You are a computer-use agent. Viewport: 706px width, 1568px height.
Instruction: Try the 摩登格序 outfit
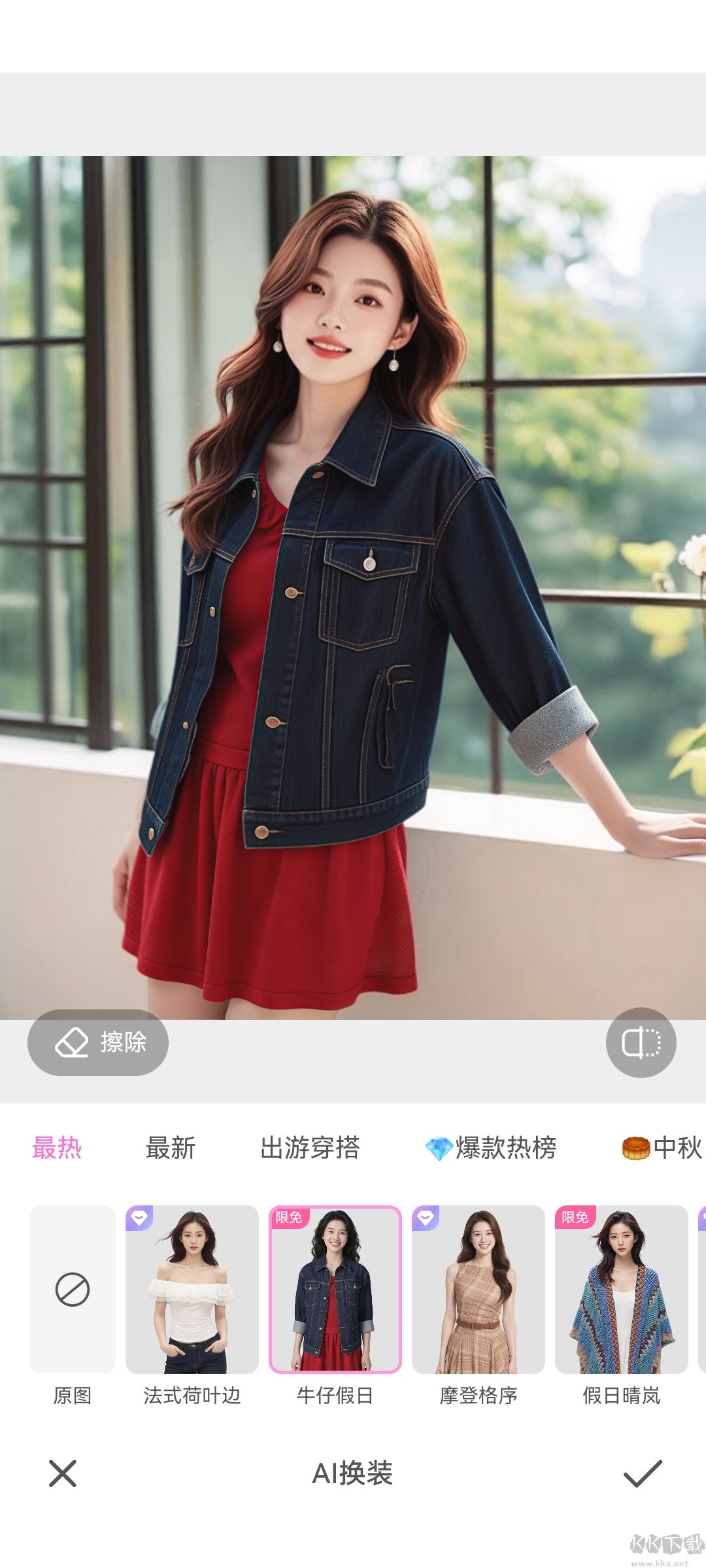(479, 1289)
